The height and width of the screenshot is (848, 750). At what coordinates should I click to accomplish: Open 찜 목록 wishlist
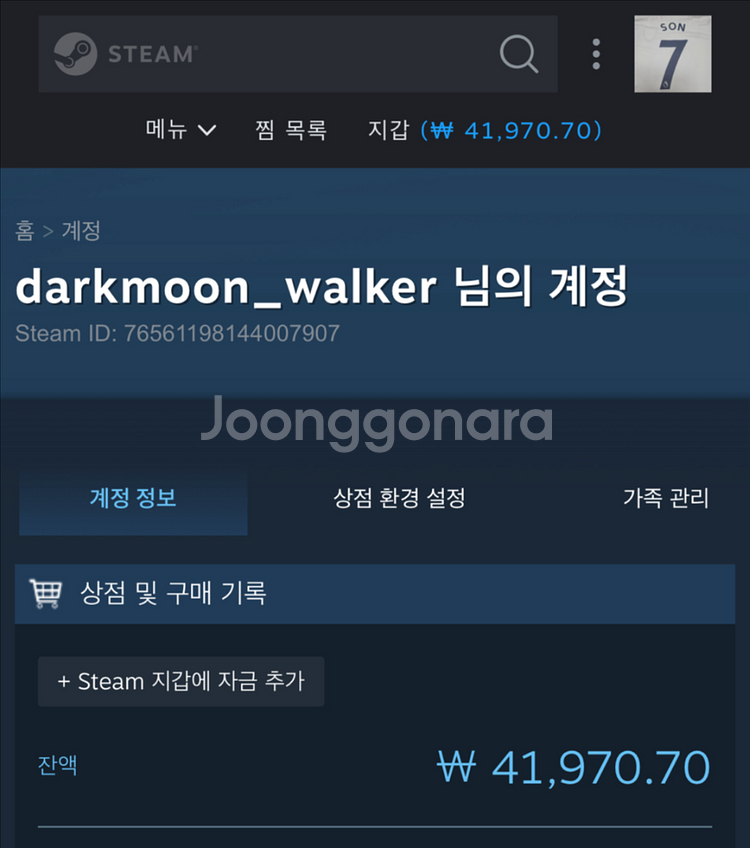tap(291, 130)
